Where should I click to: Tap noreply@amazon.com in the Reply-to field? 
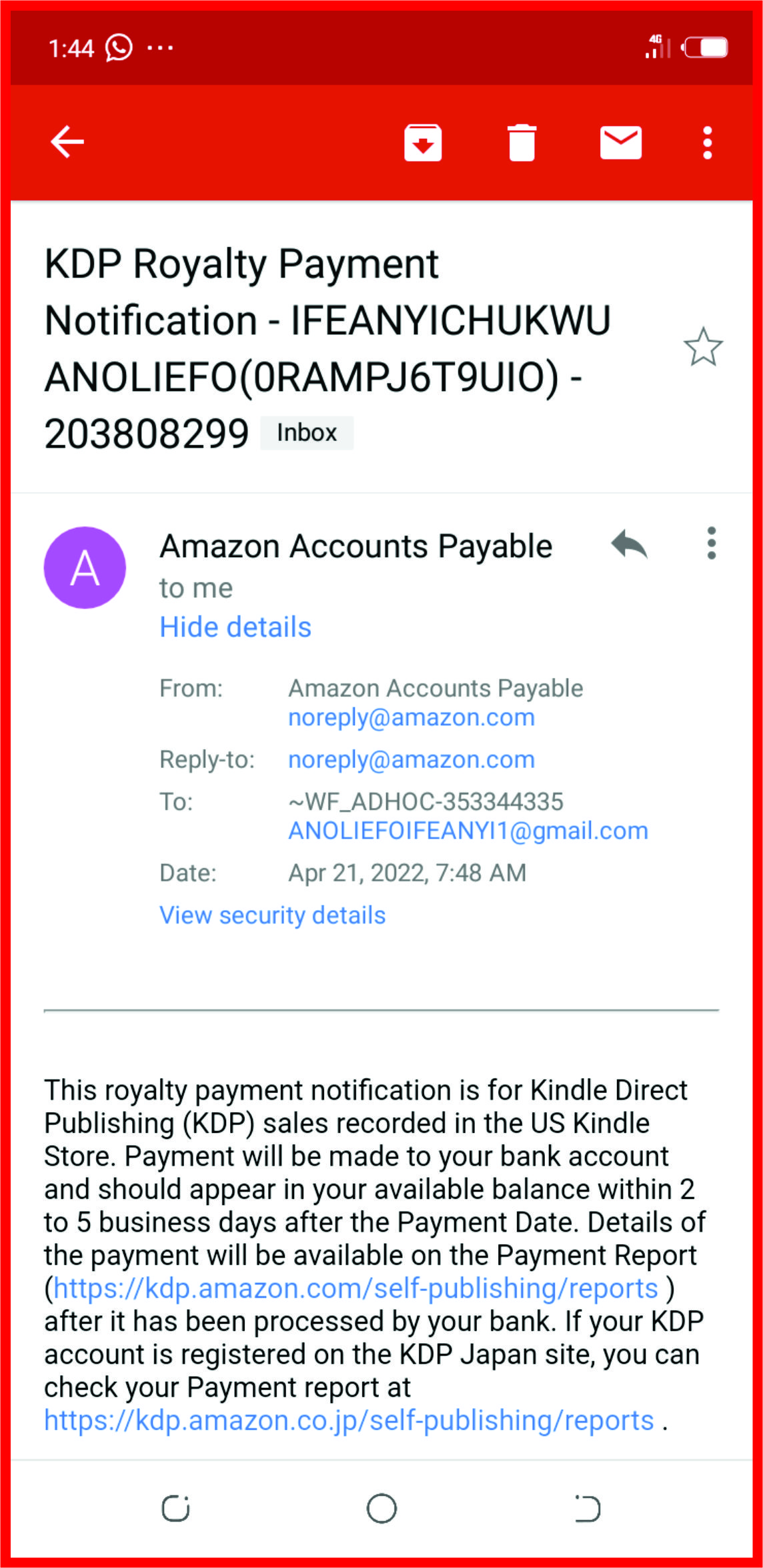(x=411, y=760)
